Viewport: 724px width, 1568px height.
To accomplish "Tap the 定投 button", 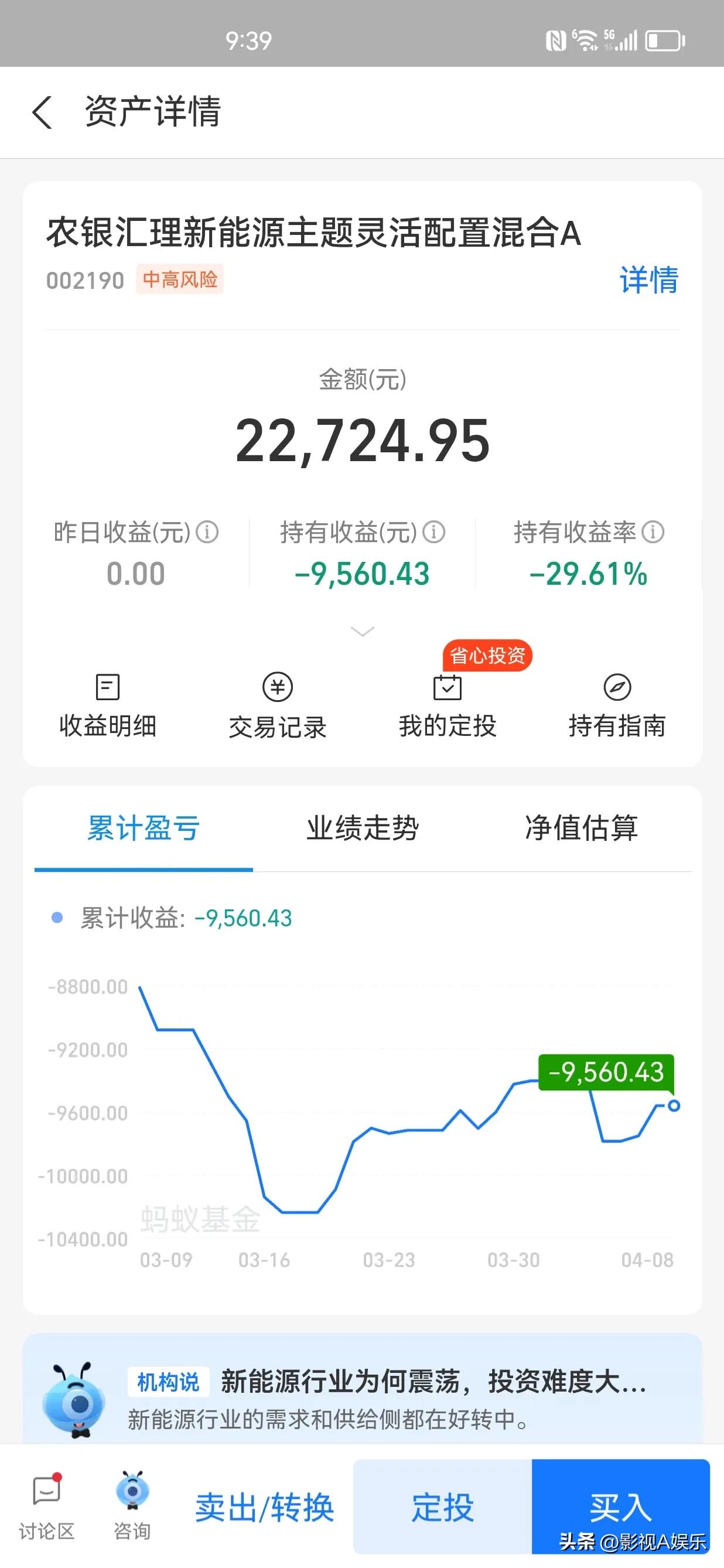I will click(x=442, y=1506).
